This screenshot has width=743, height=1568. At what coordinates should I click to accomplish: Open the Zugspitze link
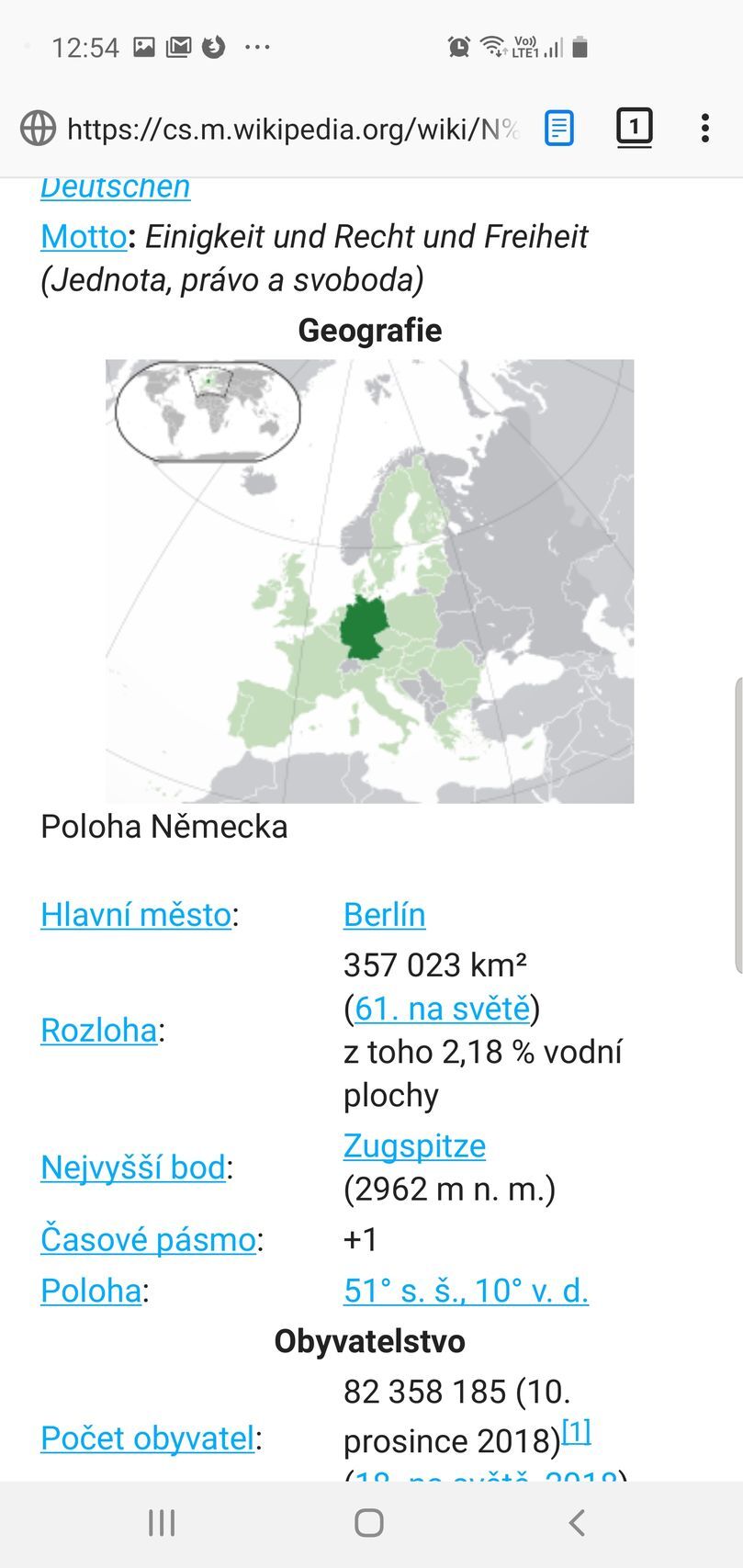click(414, 1145)
